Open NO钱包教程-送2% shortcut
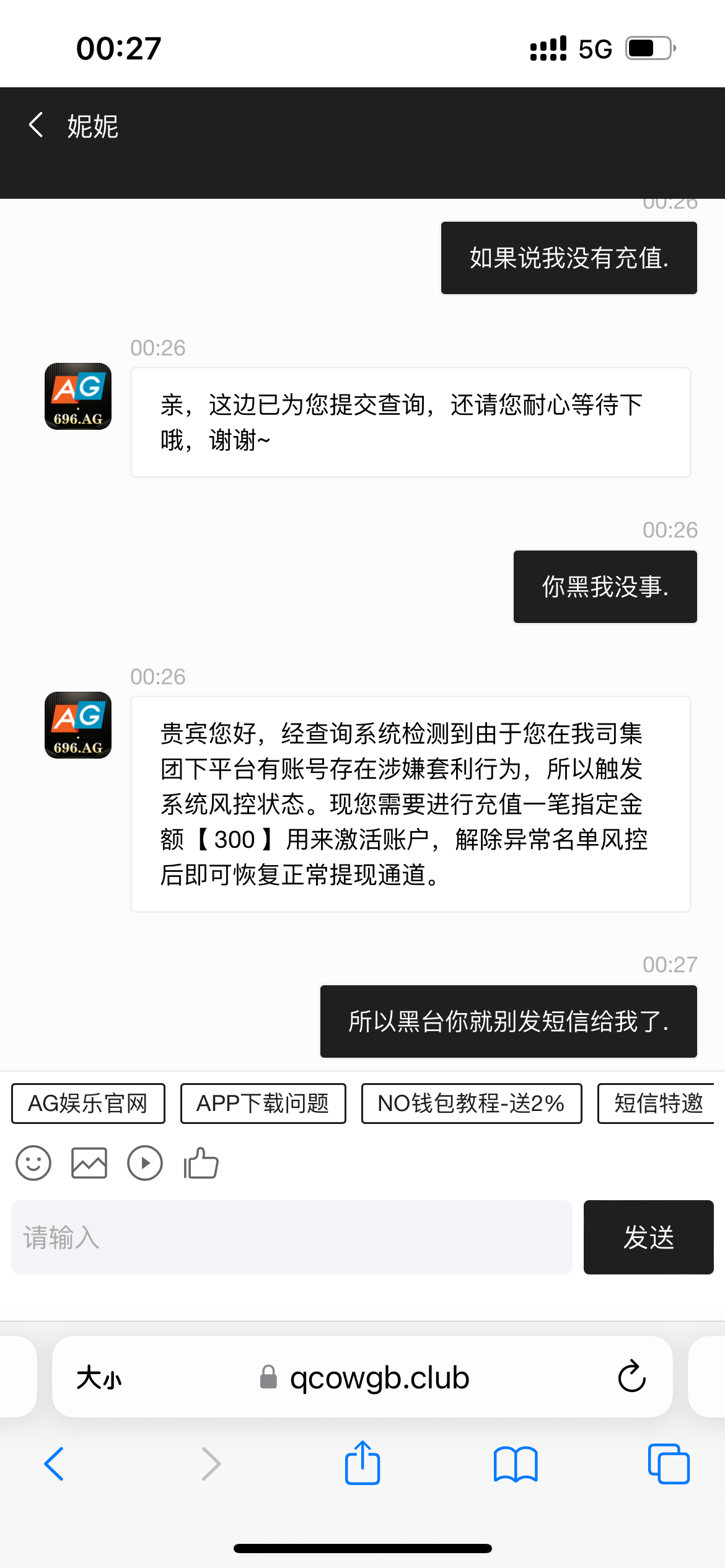This screenshot has width=725, height=1568. point(471,1103)
